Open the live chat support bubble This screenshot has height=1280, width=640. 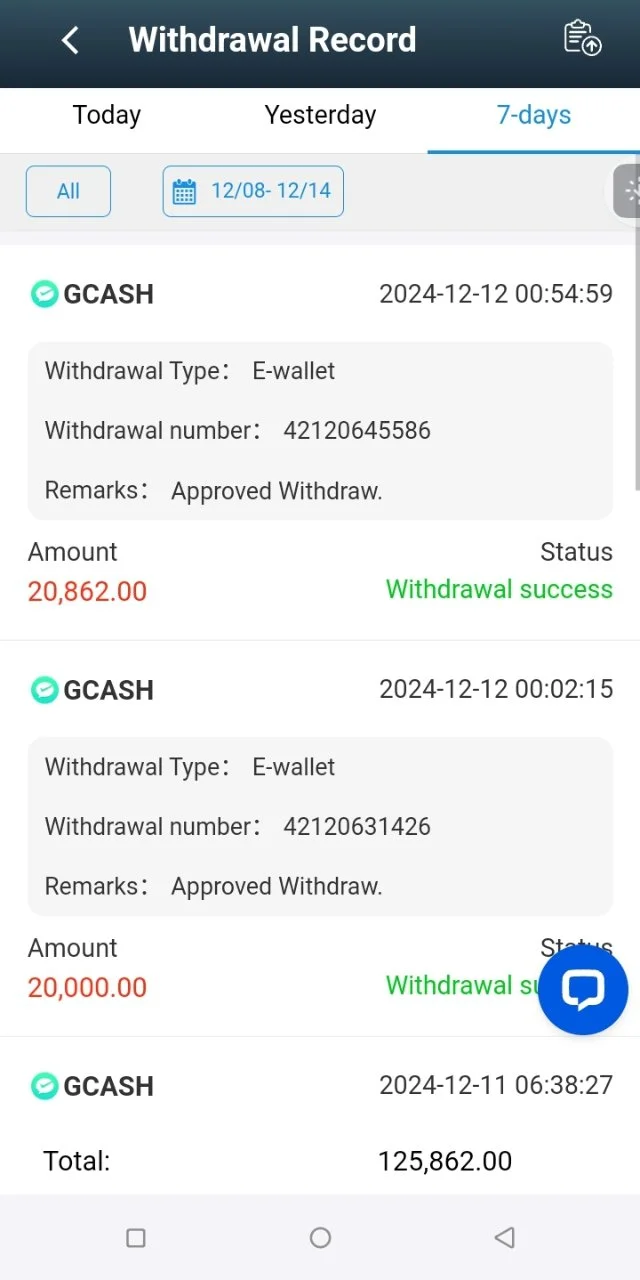pos(583,990)
